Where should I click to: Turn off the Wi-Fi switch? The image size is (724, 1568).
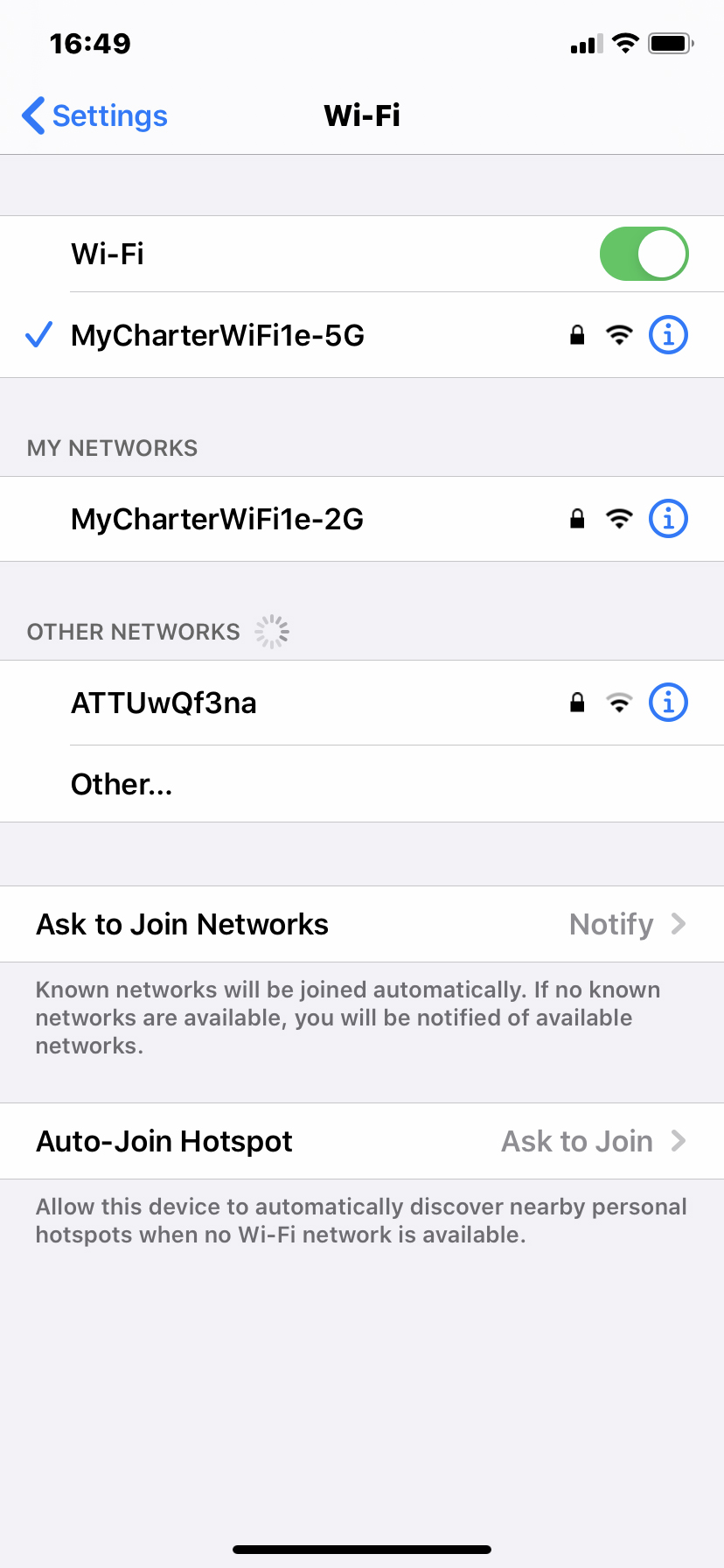click(644, 254)
